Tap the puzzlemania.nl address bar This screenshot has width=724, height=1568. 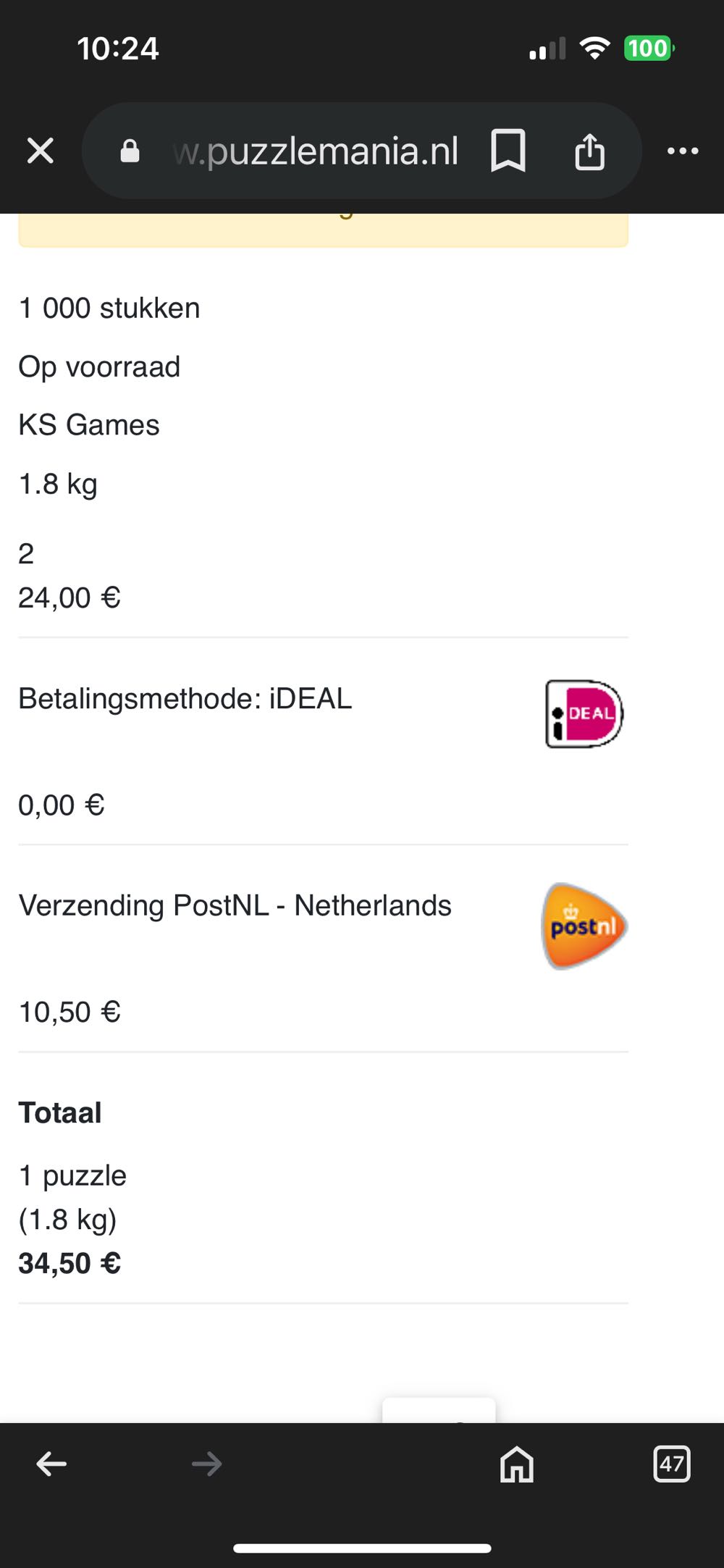315,151
